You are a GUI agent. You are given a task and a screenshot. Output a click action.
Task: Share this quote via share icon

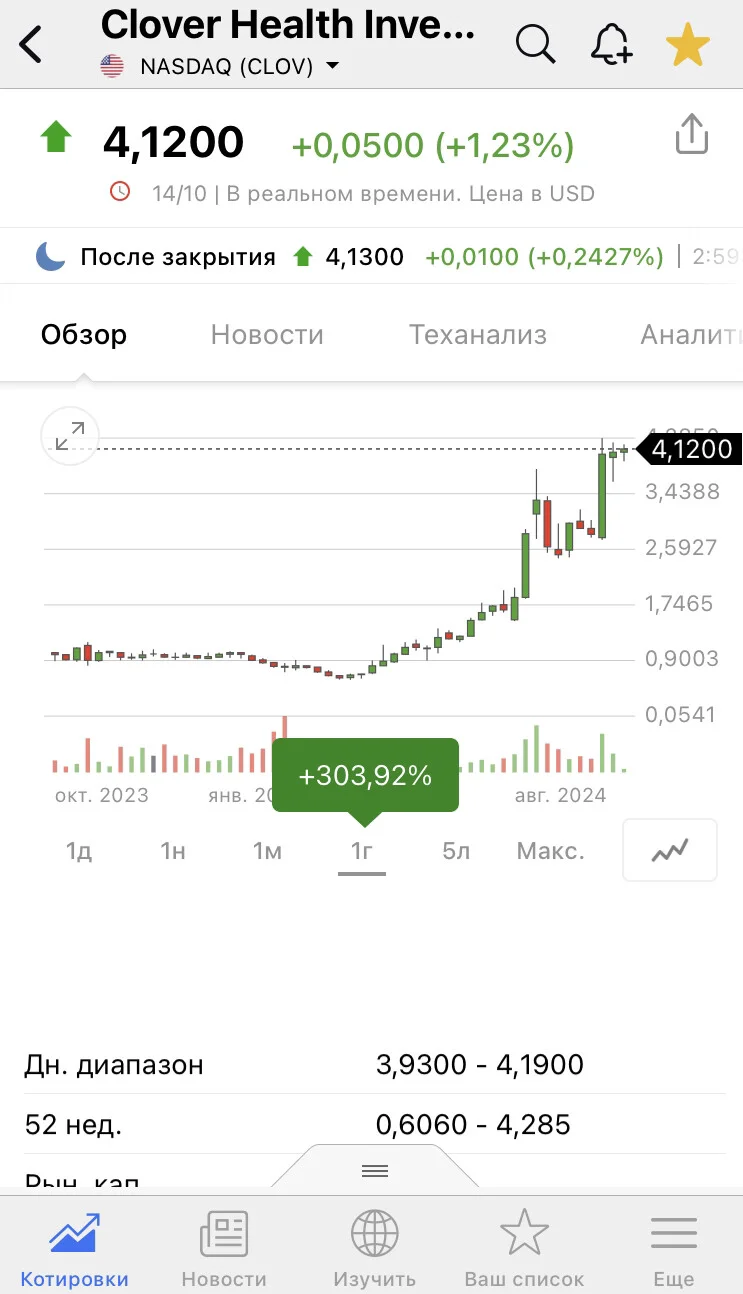tap(692, 133)
